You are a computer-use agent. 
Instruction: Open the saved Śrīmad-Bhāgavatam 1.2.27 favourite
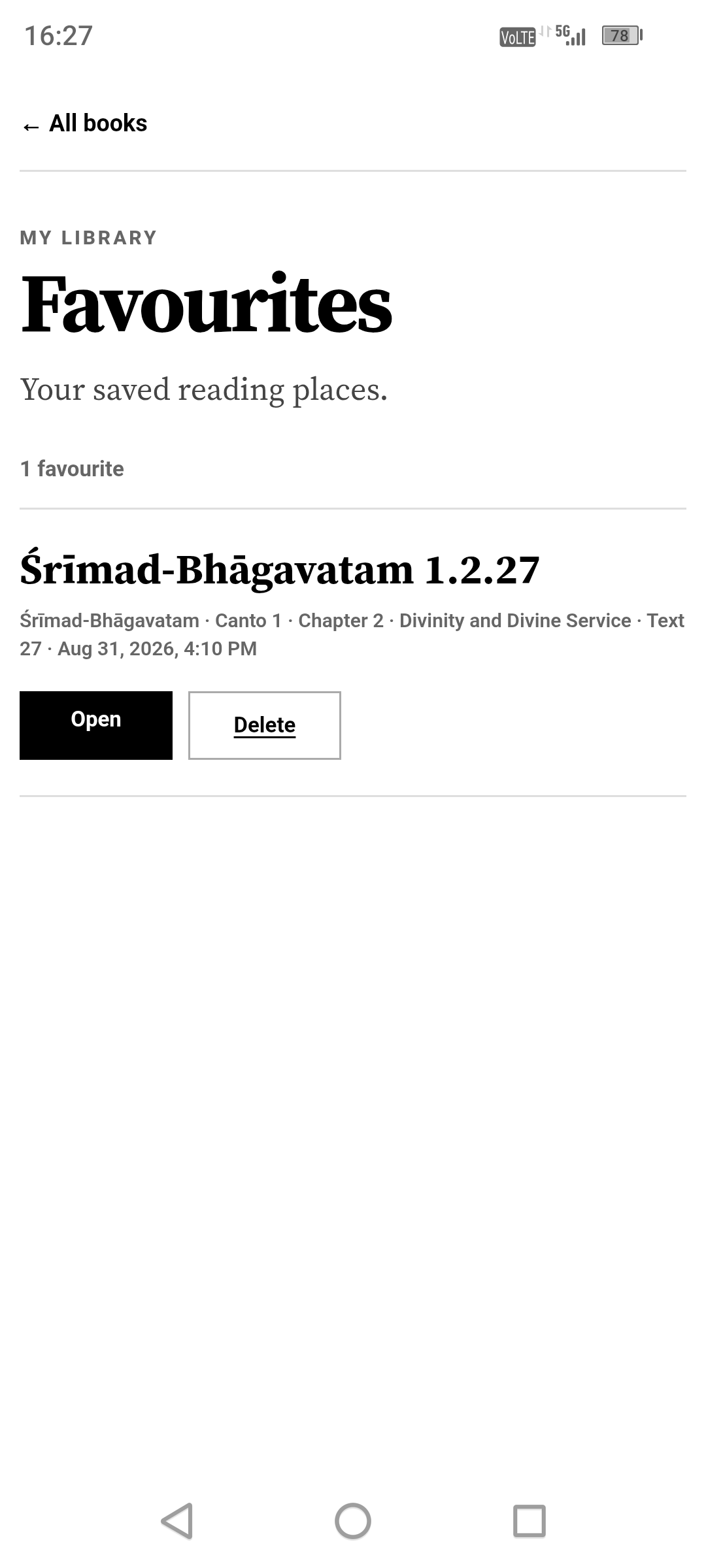coord(96,725)
